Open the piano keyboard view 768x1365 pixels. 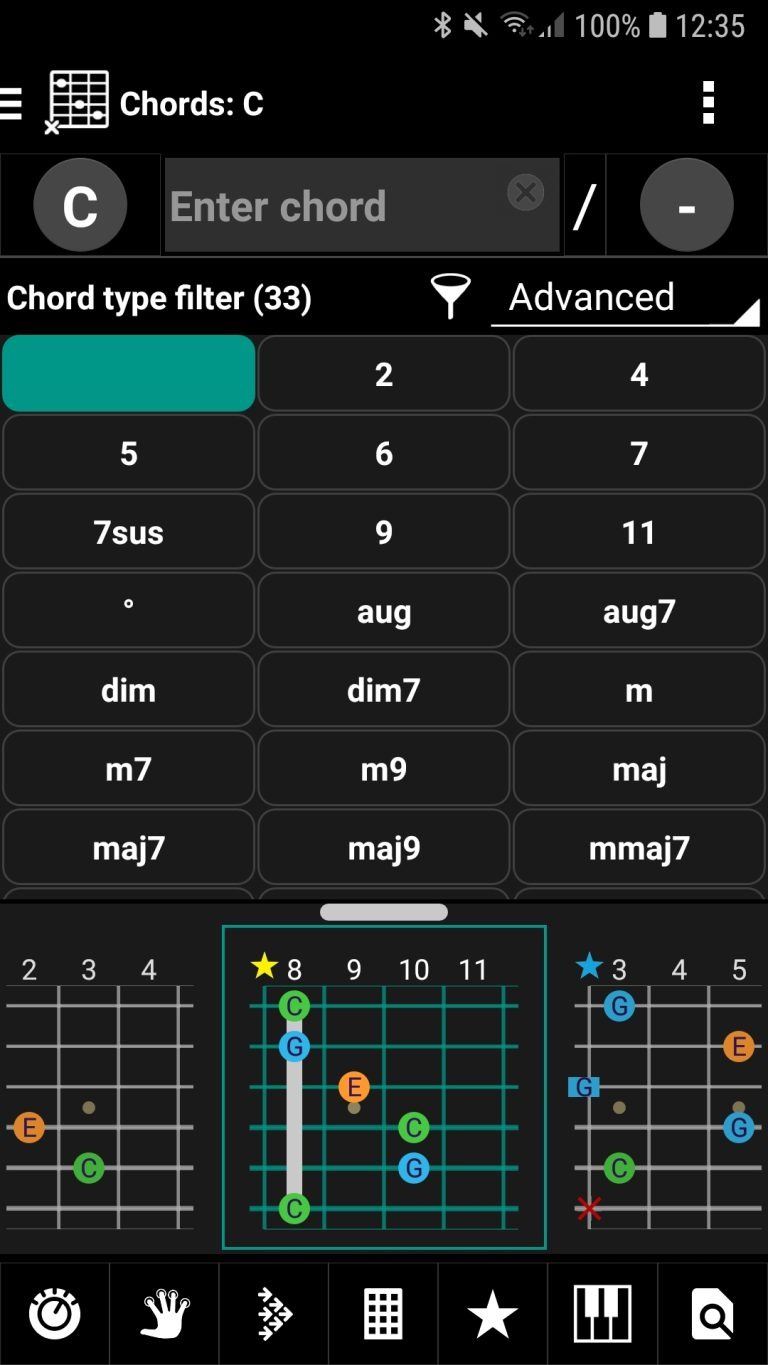pyautogui.click(x=601, y=1313)
